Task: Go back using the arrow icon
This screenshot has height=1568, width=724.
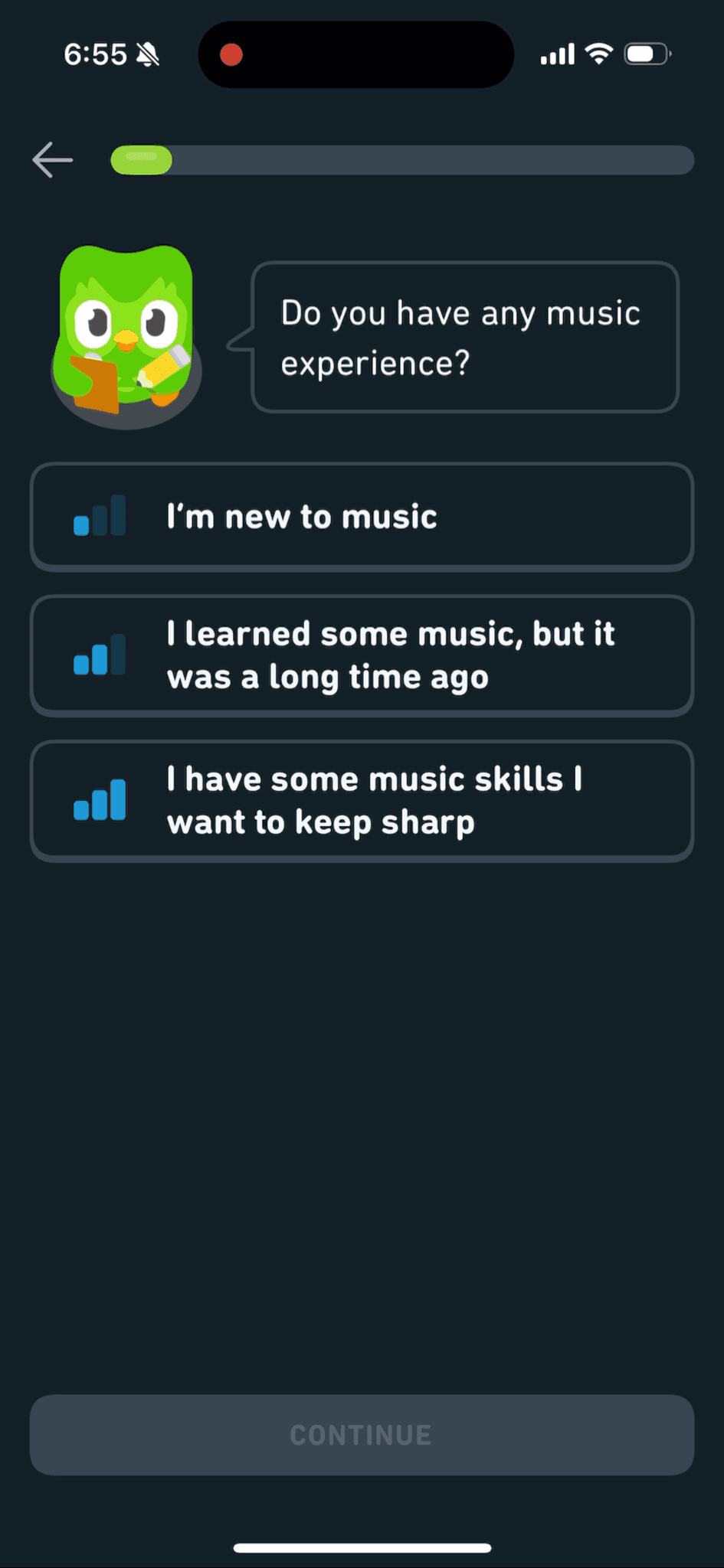Action: coord(53,160)
